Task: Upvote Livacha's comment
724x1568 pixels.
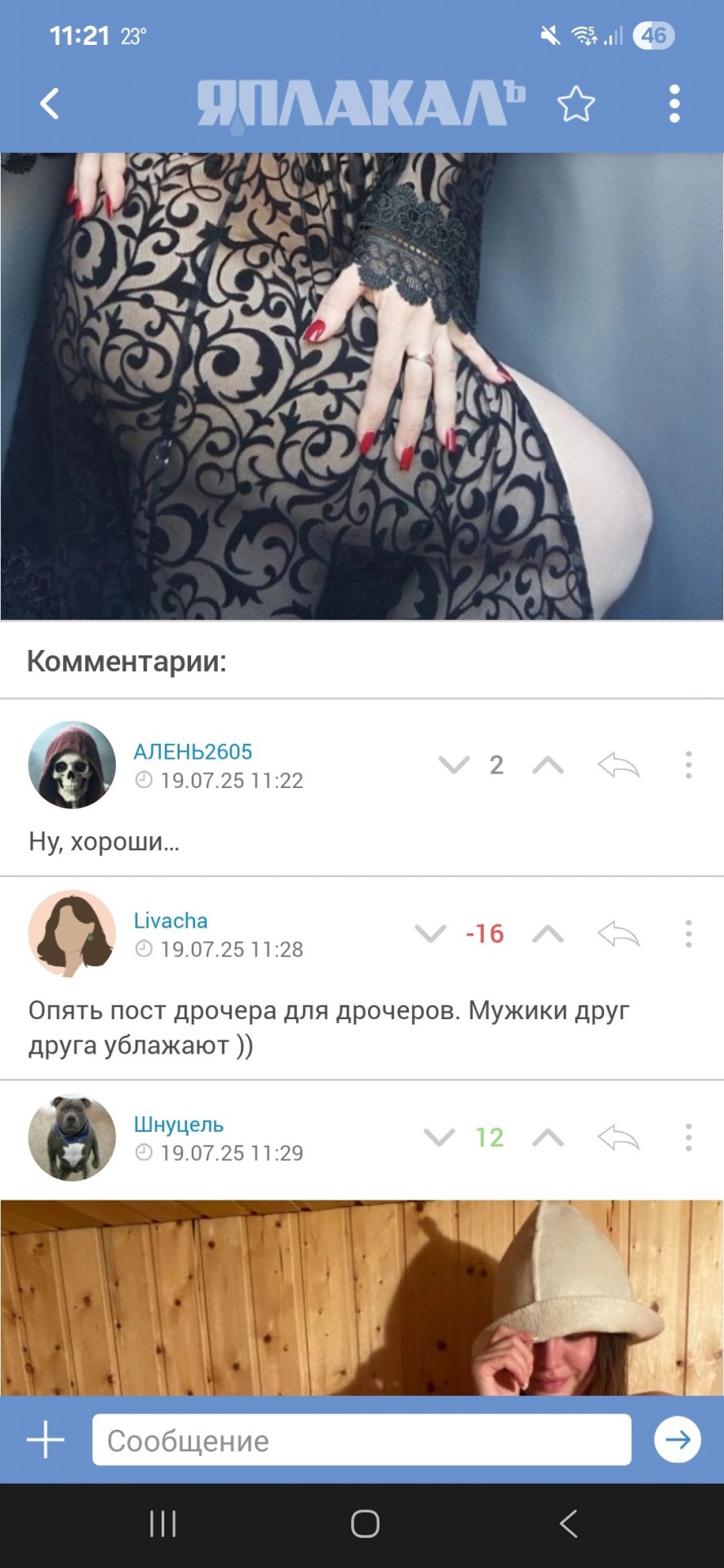Action: coord(548,933)
